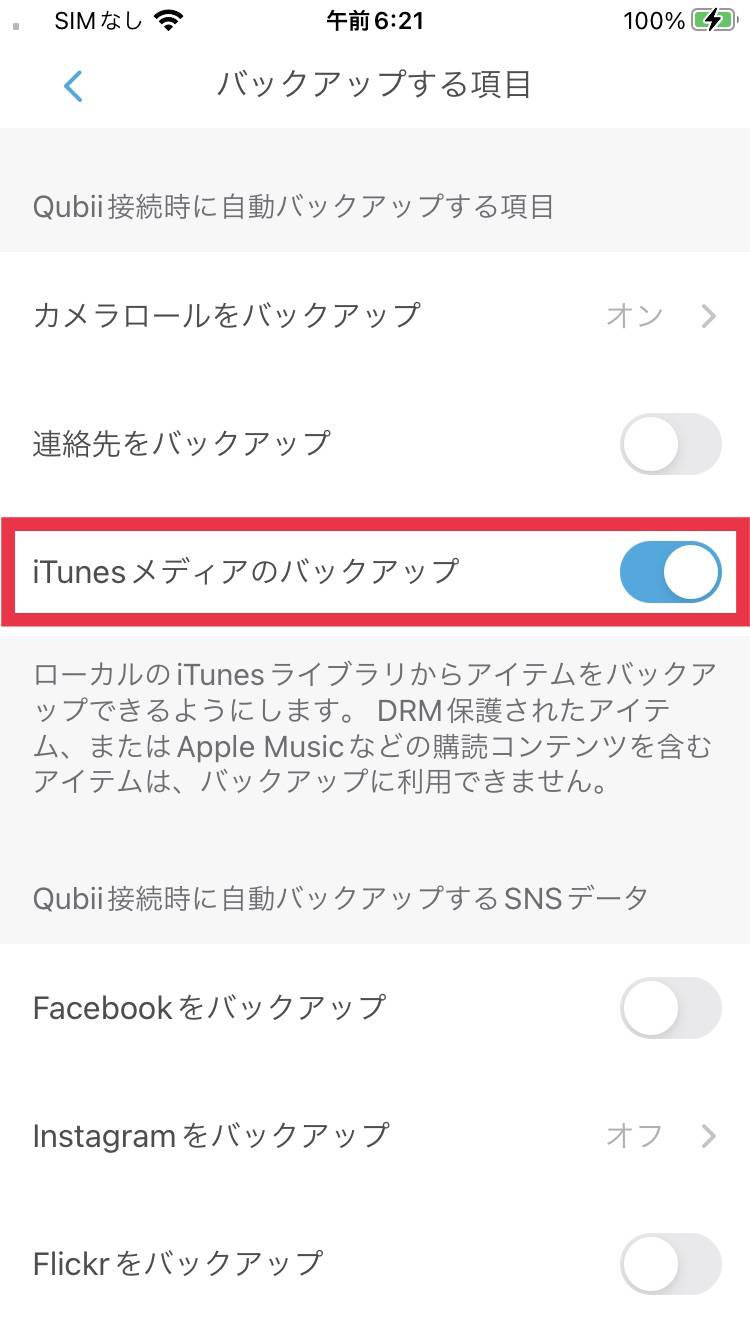Go back using the top-left arrow

72,86
